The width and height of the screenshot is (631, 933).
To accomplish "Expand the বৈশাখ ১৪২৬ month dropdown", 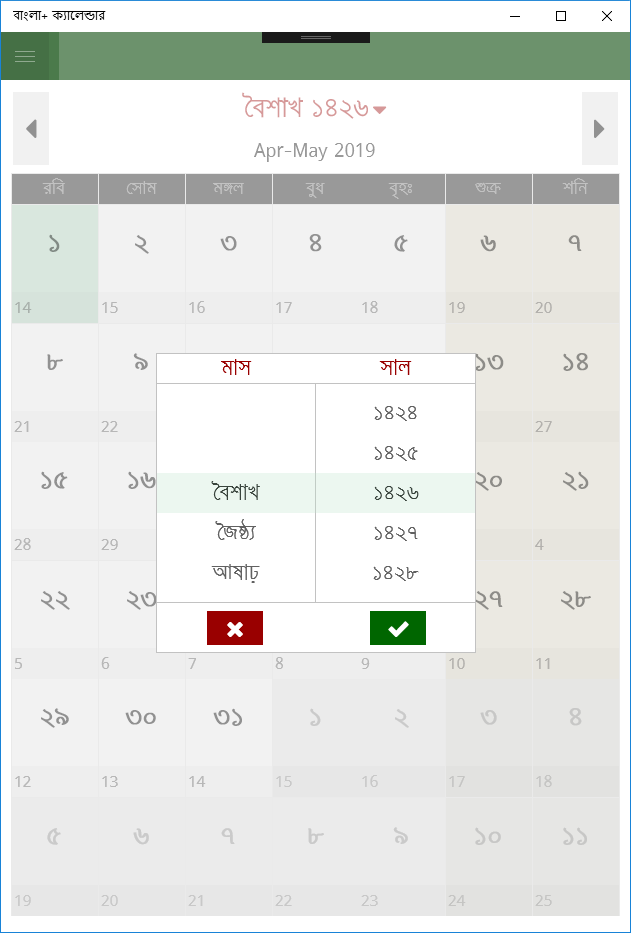I will point(315,108).
